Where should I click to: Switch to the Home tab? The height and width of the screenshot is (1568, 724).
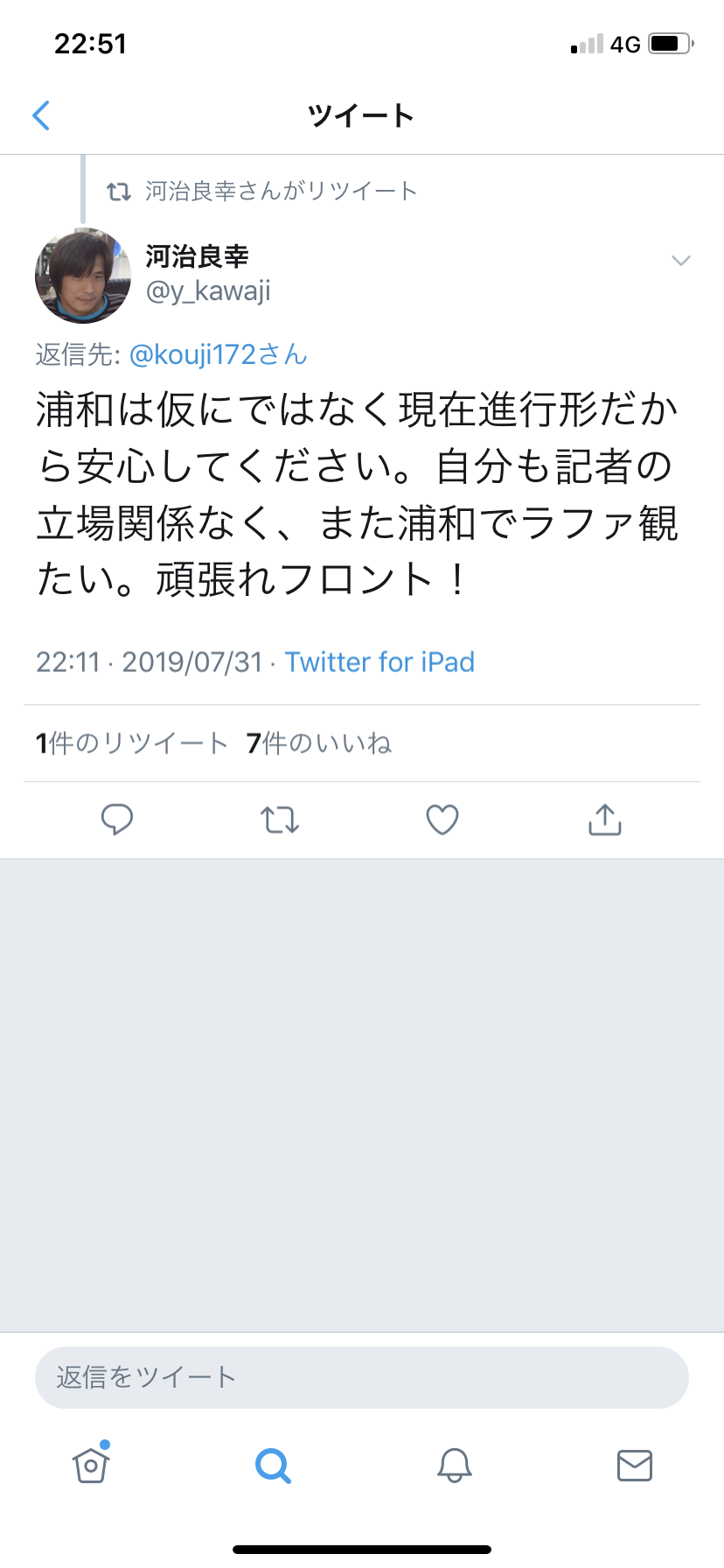(x=91, y=1465)
